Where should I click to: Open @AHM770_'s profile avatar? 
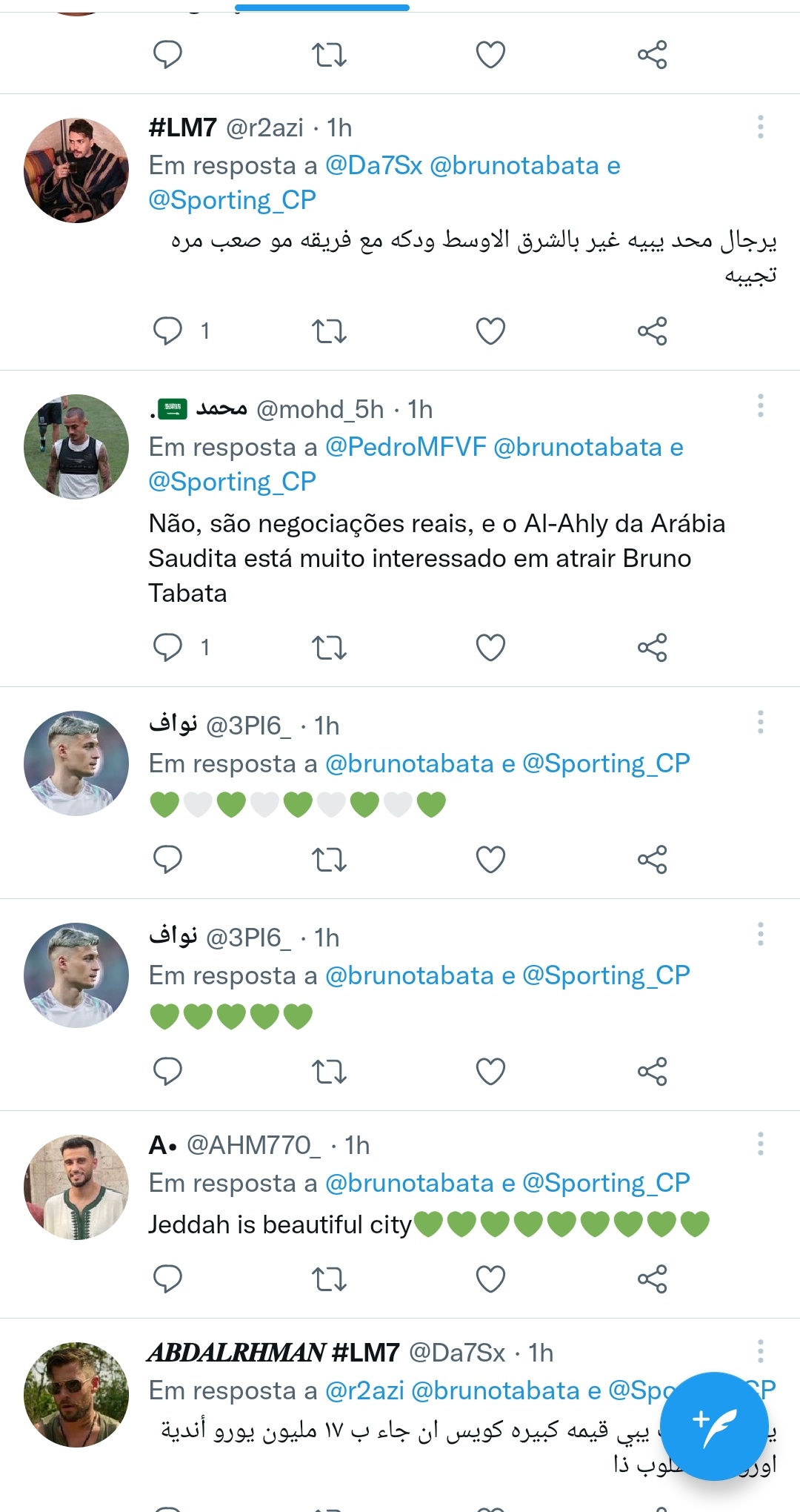point(76,1187)
